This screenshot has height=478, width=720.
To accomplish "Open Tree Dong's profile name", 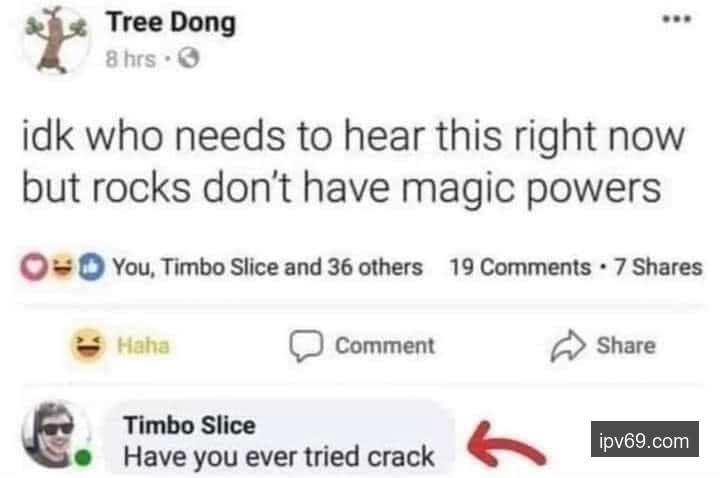I will point(171,22).
